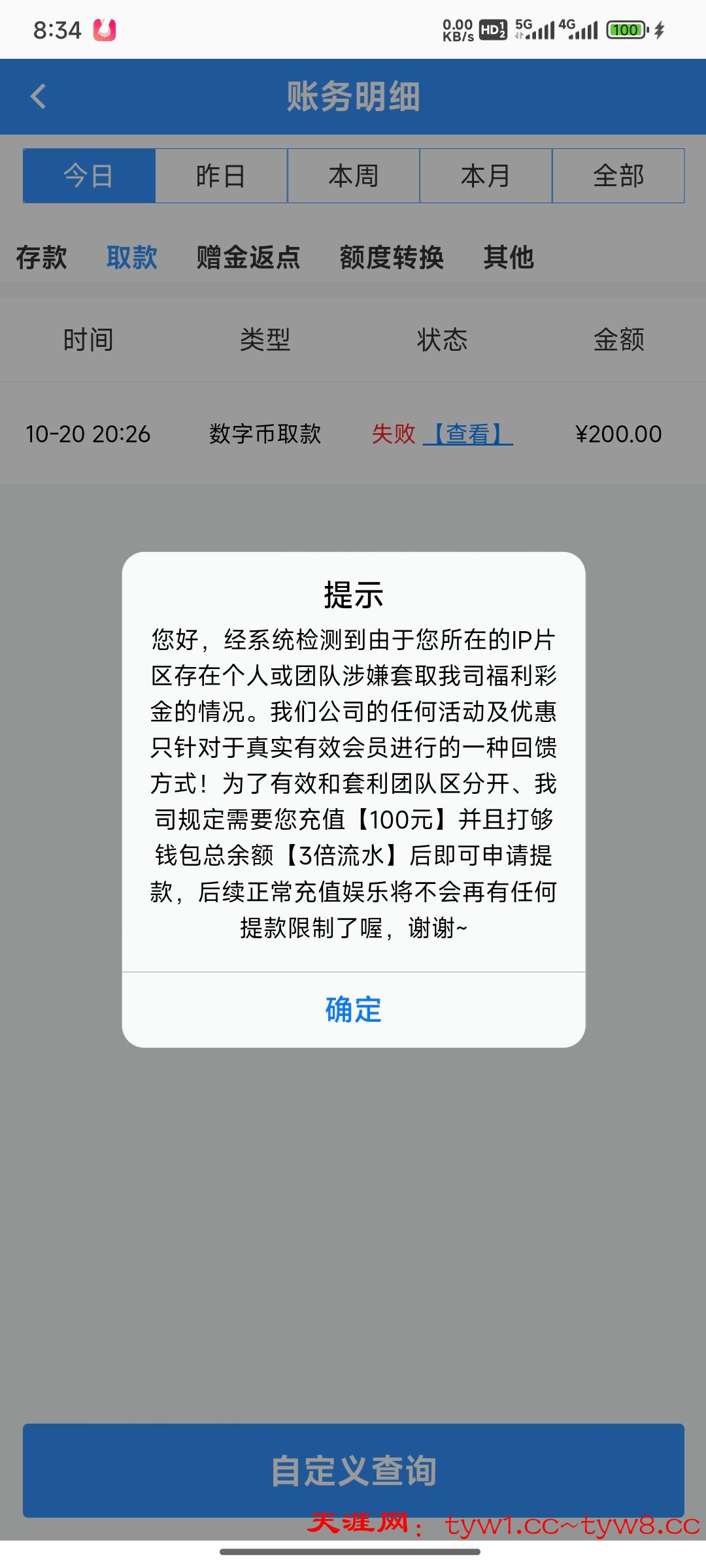This screenshot has width=706, height=1568.
Task: Open the 额度转换 category
Action: coord(392,257)
